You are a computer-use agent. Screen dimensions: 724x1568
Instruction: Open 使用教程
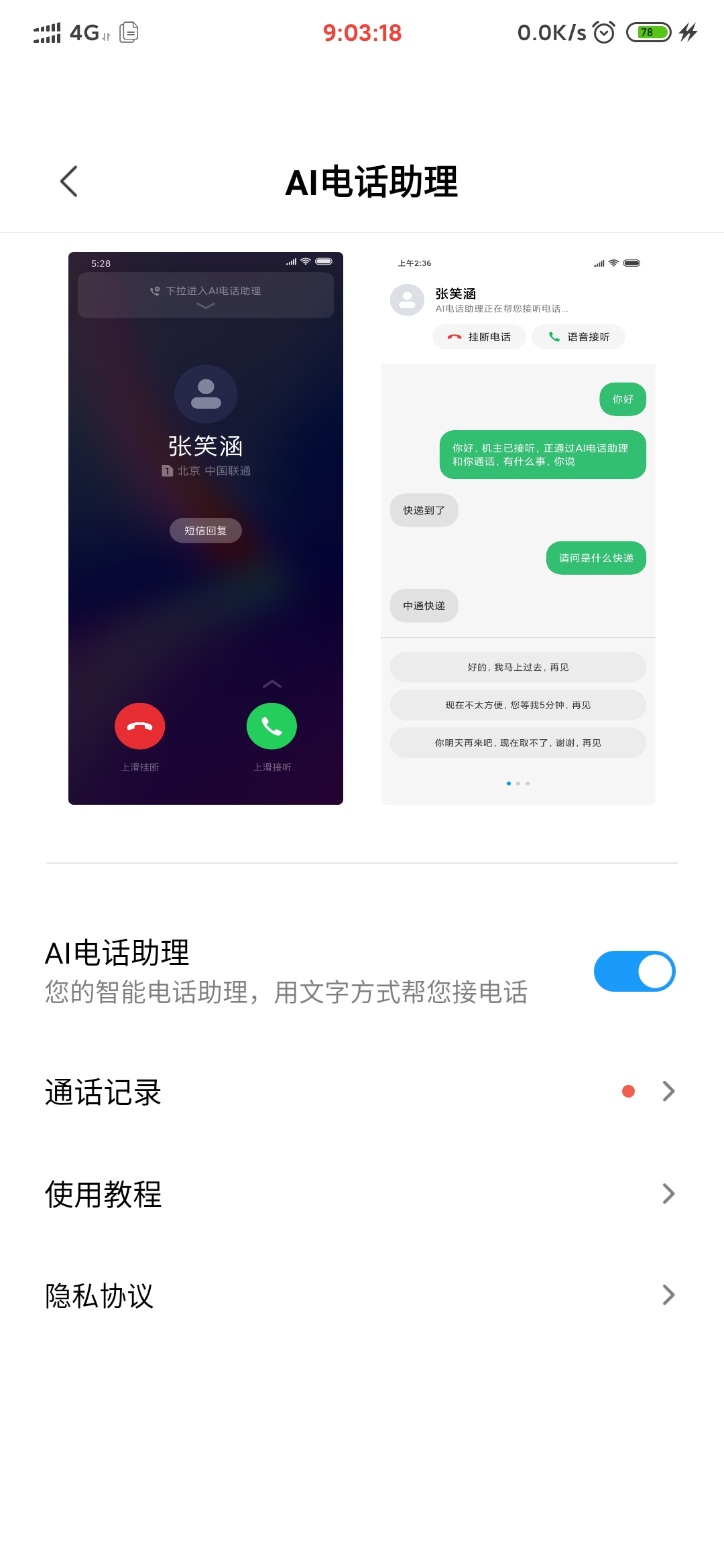click(362, 1194)
